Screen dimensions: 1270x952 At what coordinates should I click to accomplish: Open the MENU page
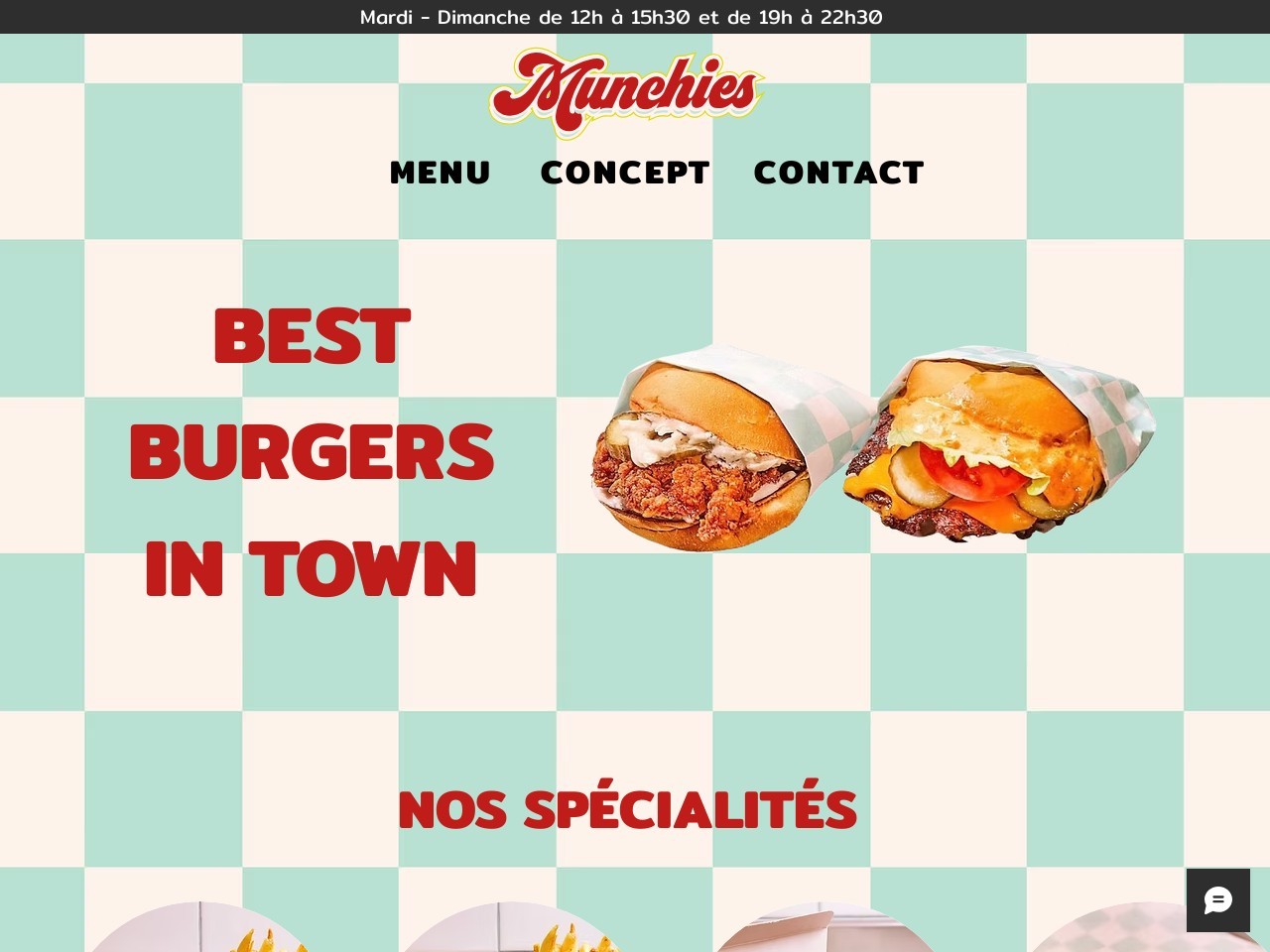point(440,173)
